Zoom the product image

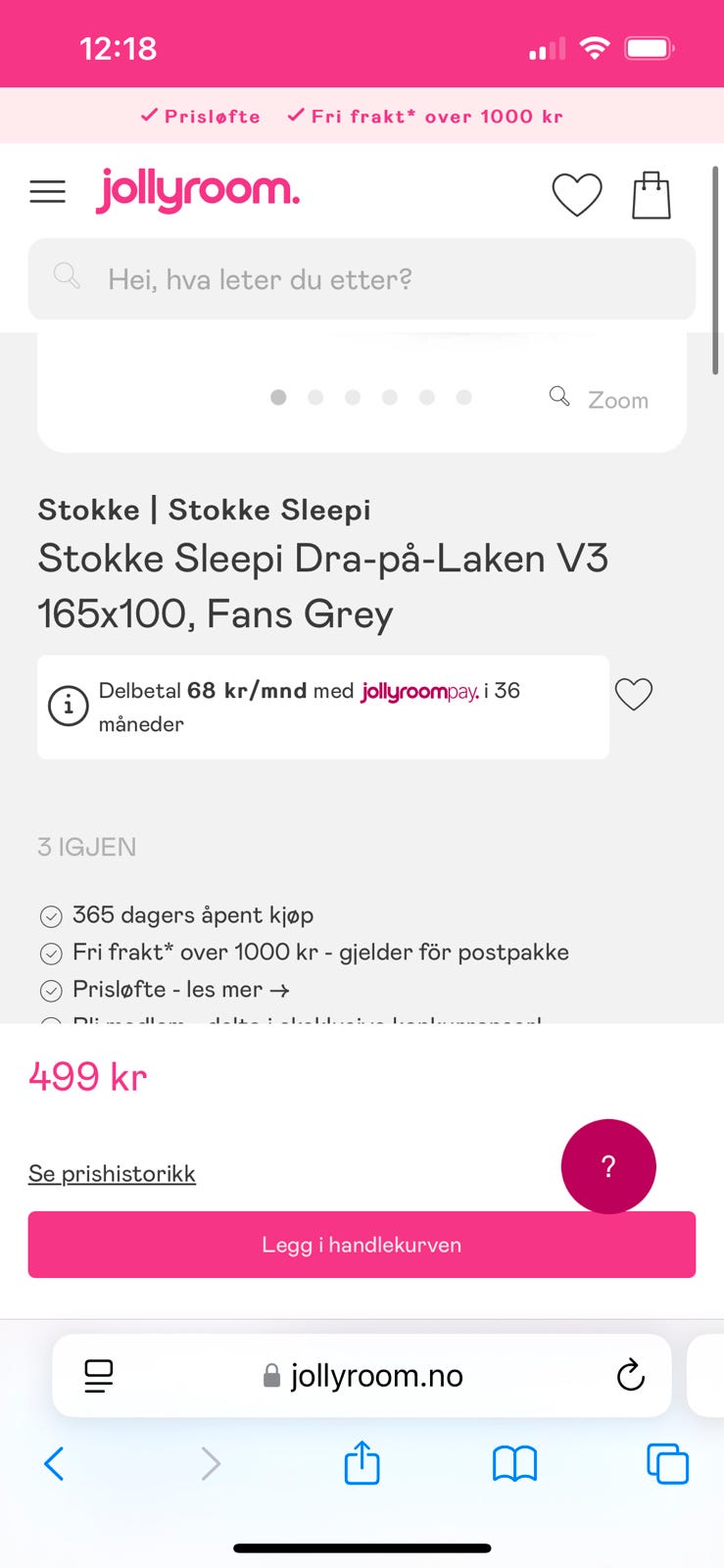click(x=599, y=399)
